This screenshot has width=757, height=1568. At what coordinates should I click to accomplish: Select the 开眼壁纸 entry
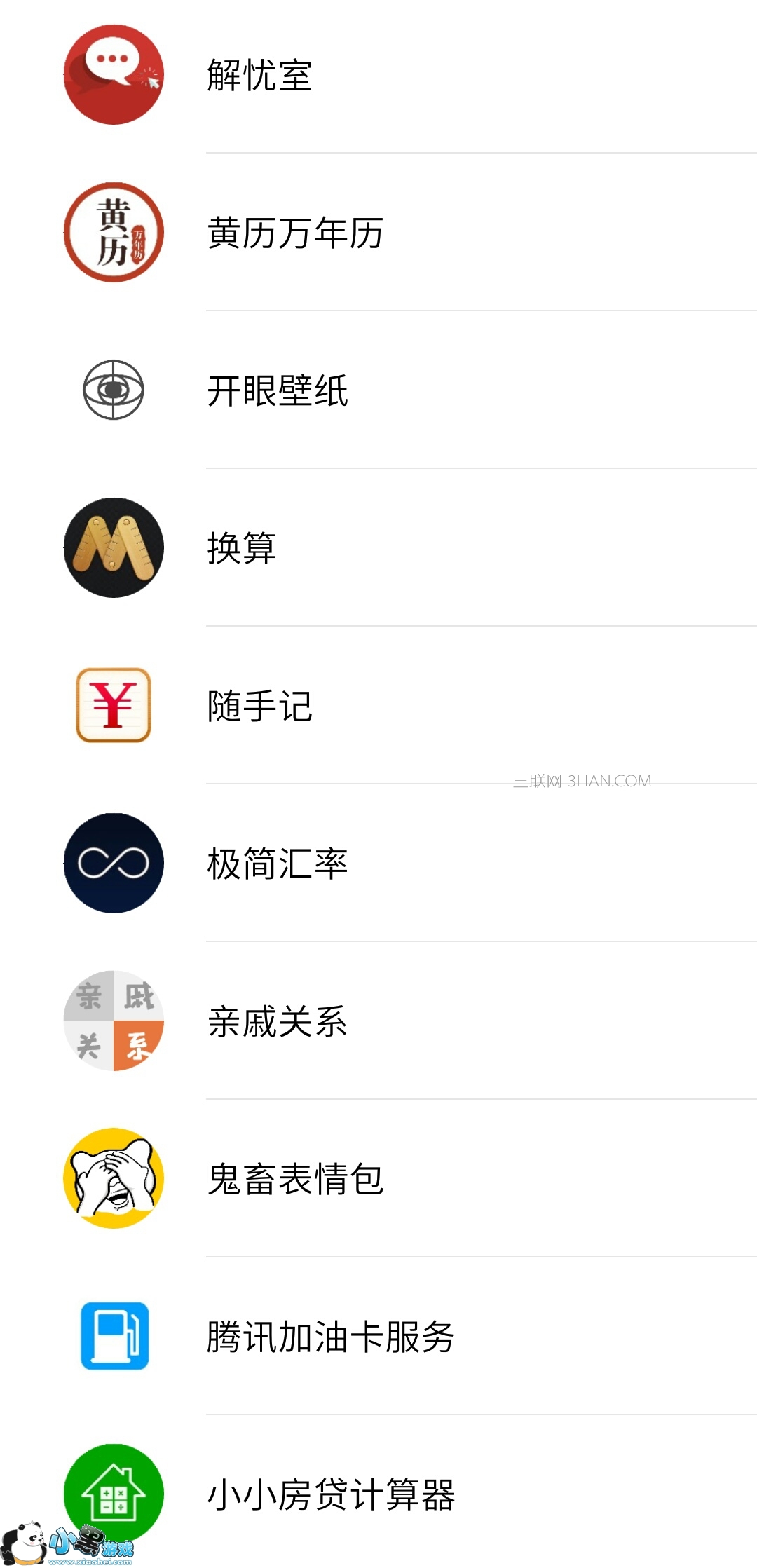278,390
